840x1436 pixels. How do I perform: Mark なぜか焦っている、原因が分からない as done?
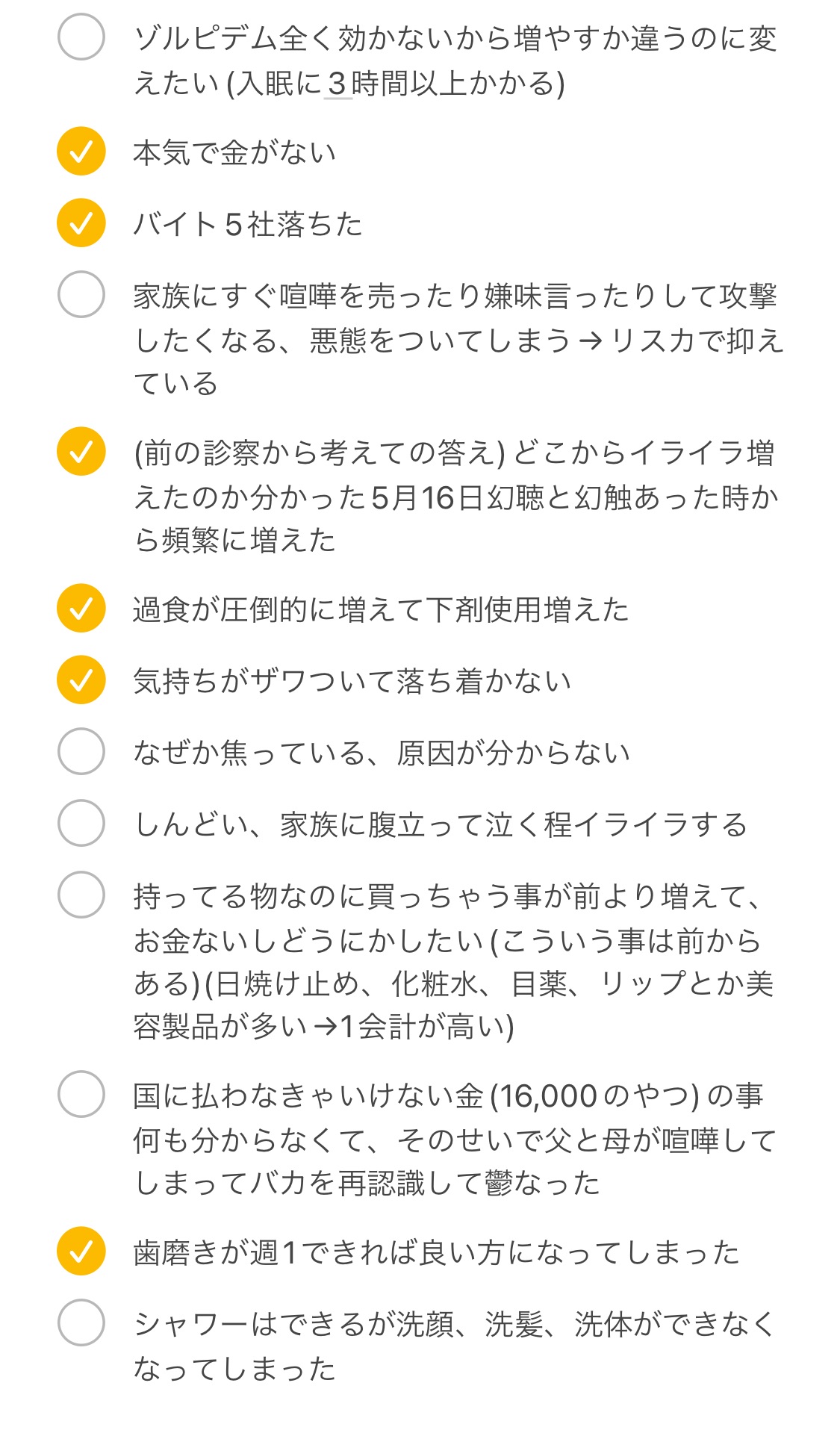tap(81, 752)
